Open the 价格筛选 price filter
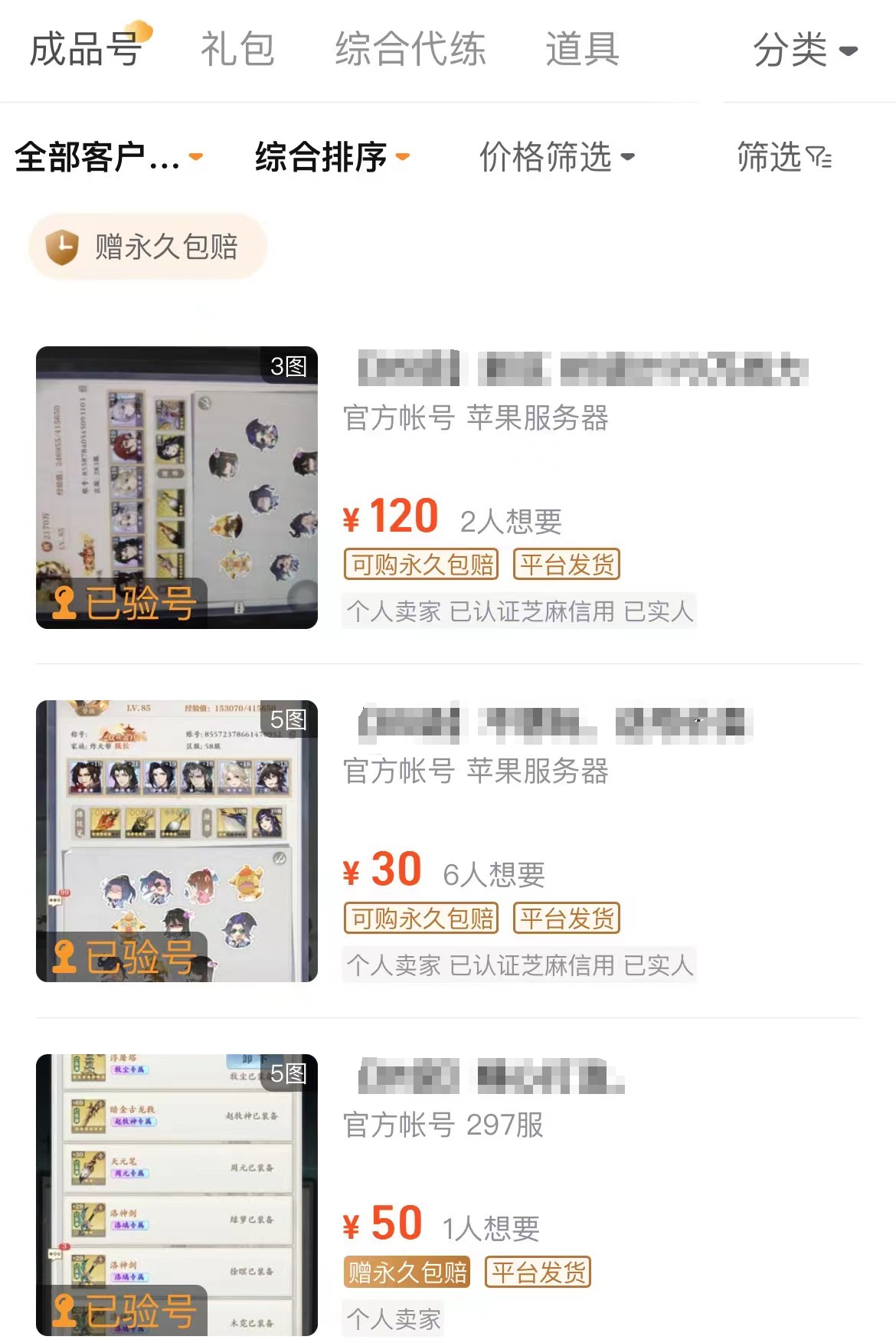 coord(557,157)
